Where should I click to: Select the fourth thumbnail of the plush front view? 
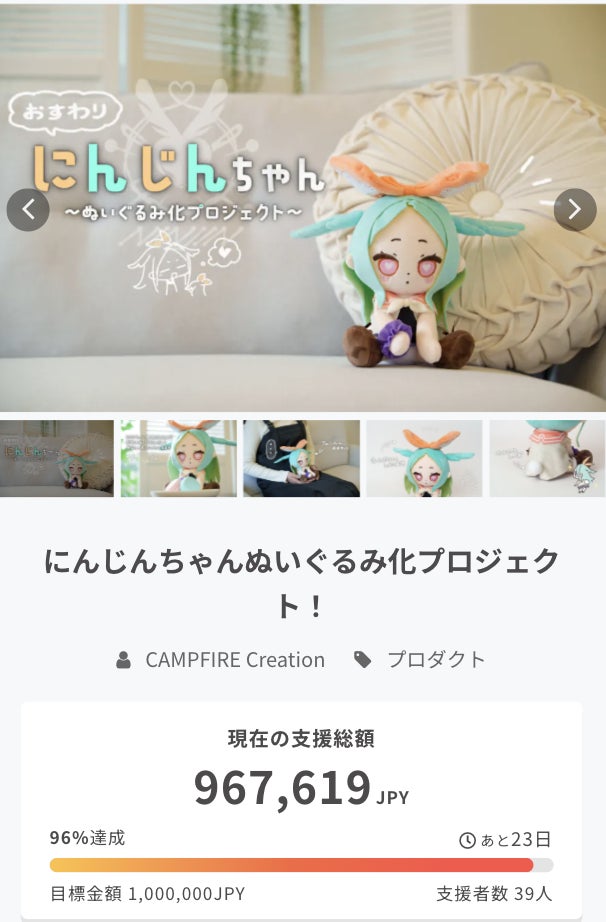424,459
